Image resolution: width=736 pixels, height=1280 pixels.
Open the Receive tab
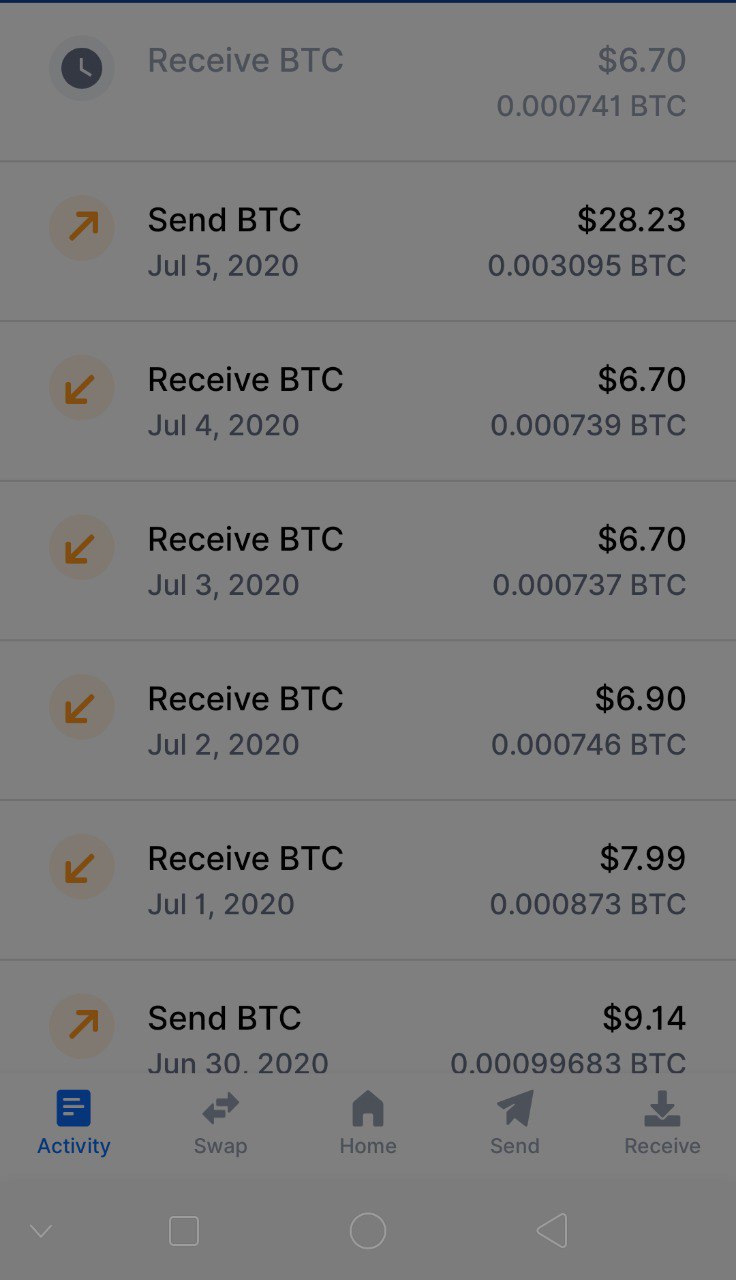coord(662,1123)
